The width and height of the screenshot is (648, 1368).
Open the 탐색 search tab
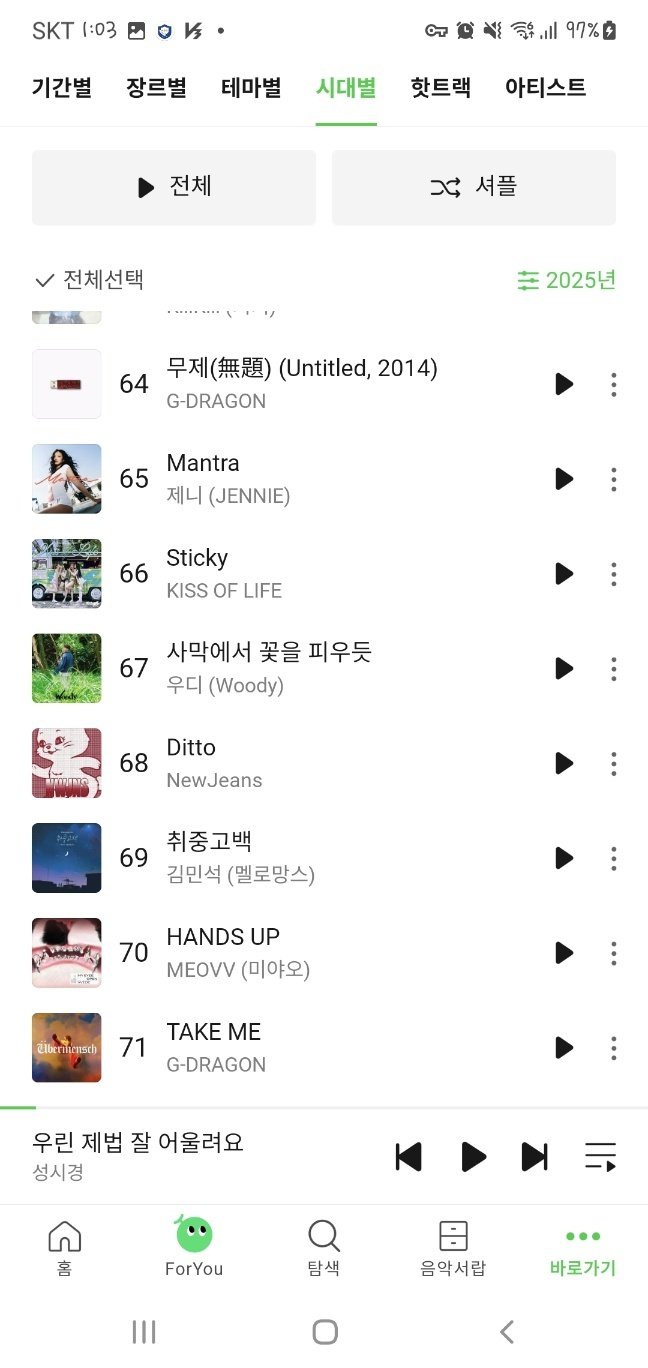(323, 1248)
